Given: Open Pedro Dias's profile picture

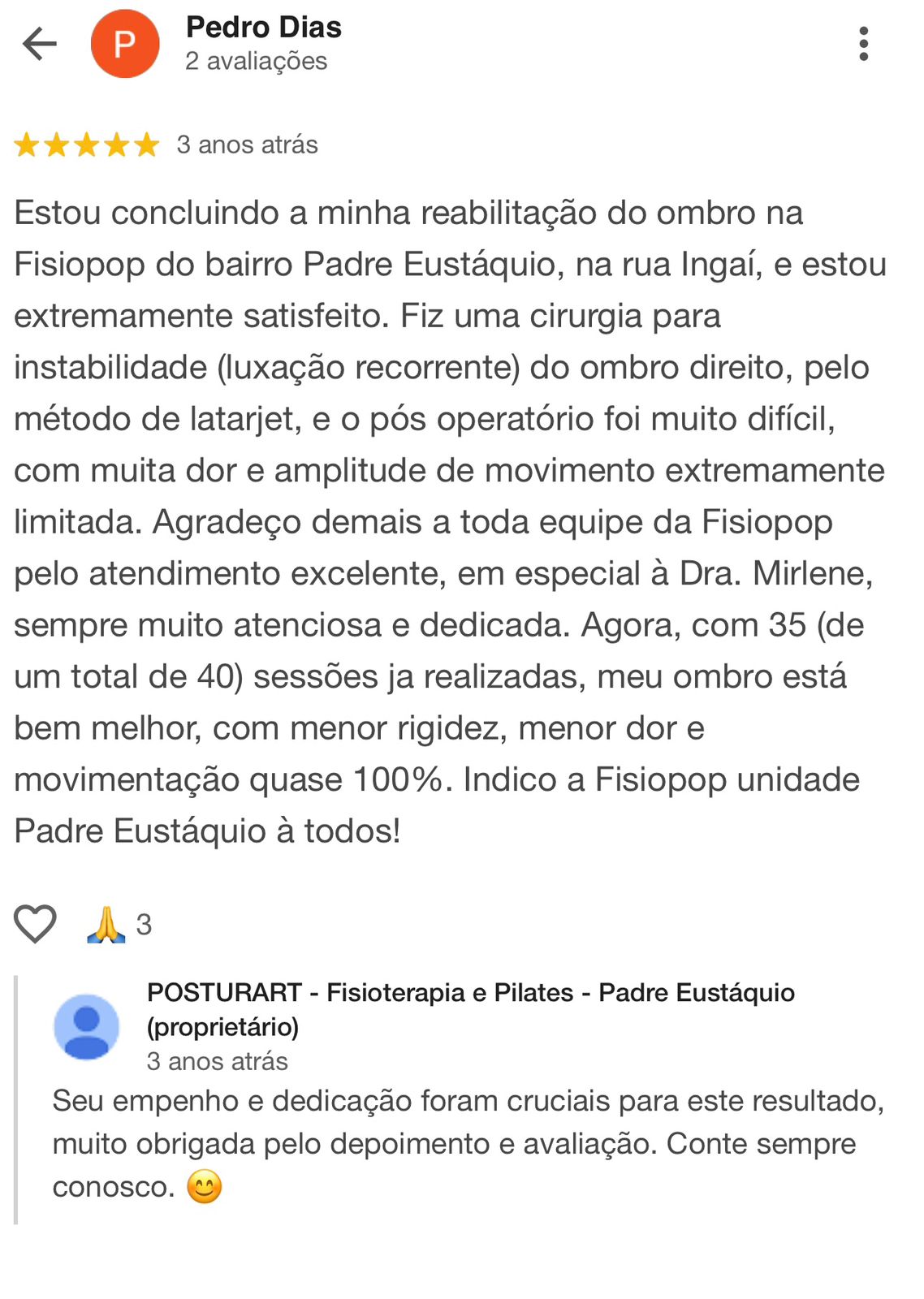Looking at the screenshot, I should pyautogui.click(x=123, y=42).
